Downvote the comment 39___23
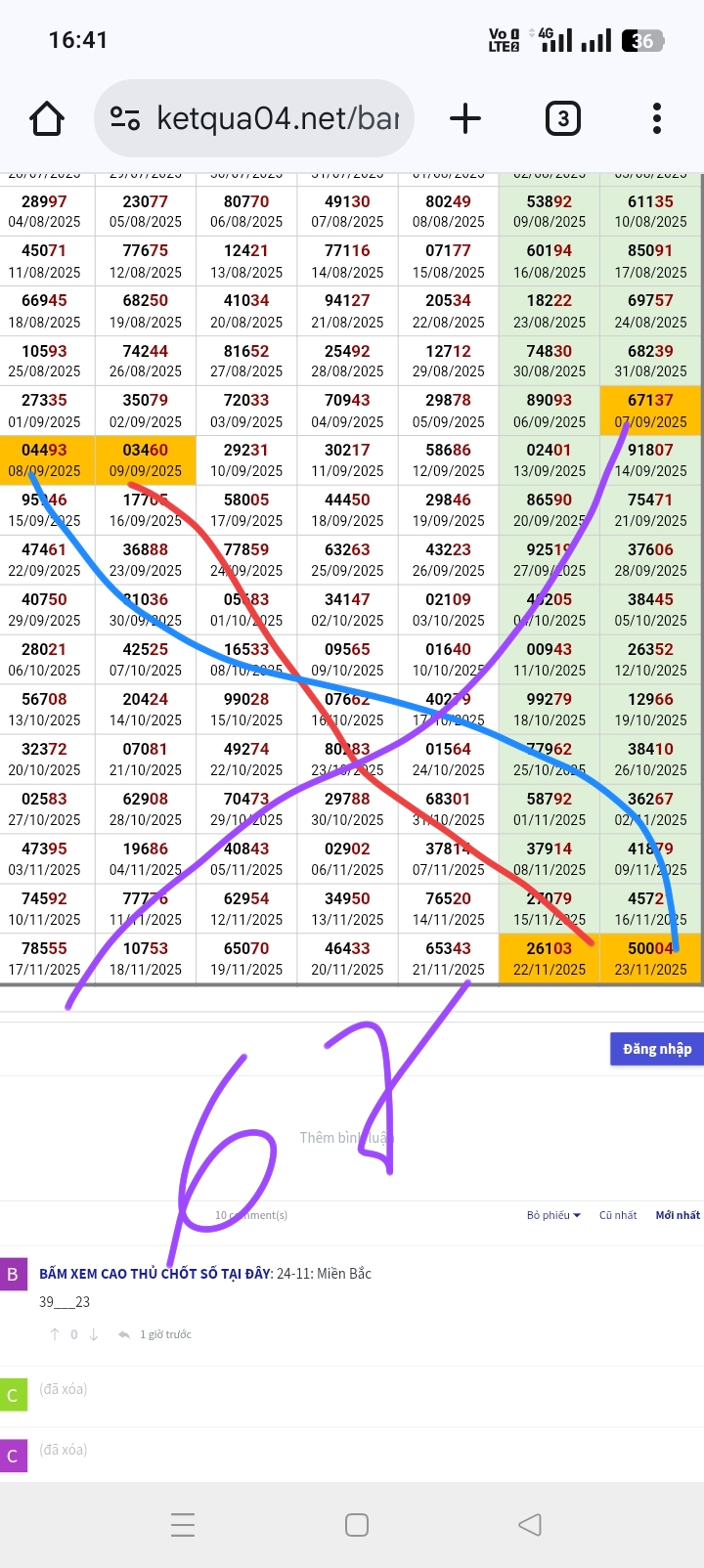The image size is (704, 1568). 94,1334
